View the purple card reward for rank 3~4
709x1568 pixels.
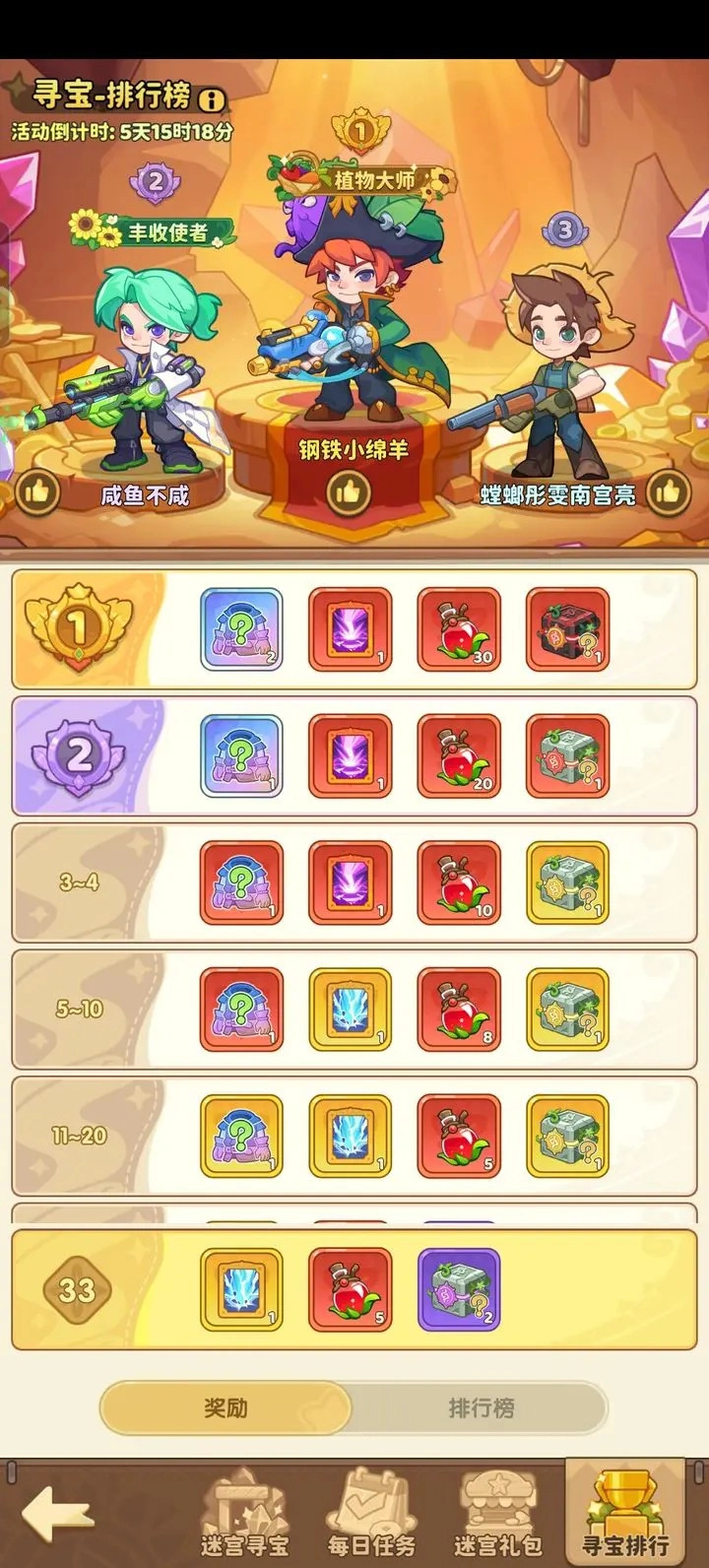(351, 882)
